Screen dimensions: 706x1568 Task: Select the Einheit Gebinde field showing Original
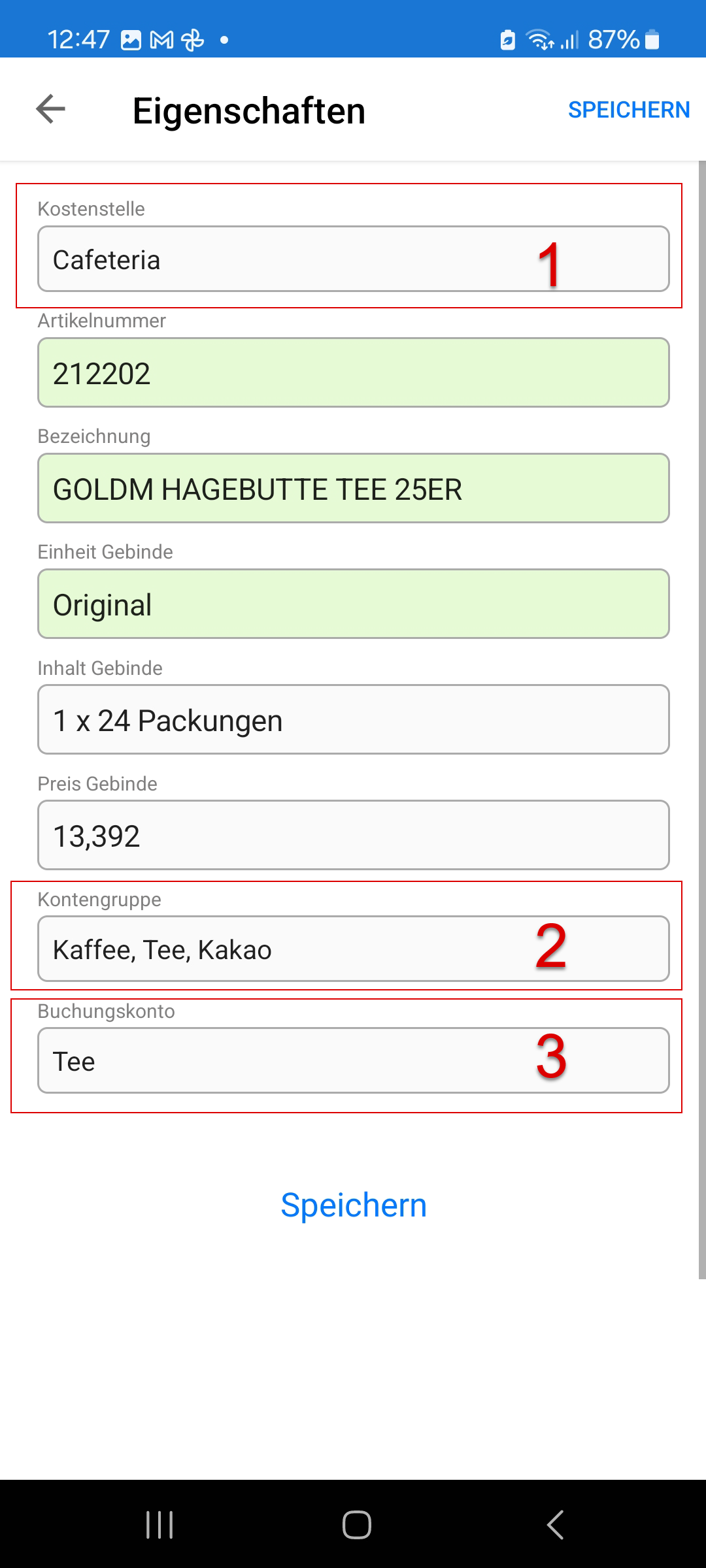click(353, 604)
